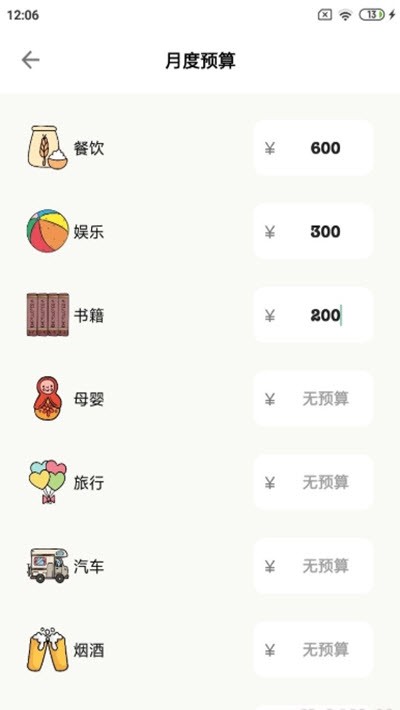
Task: Set a budget for 母婴
Action: pyautogui.click(x=313, y=398)
